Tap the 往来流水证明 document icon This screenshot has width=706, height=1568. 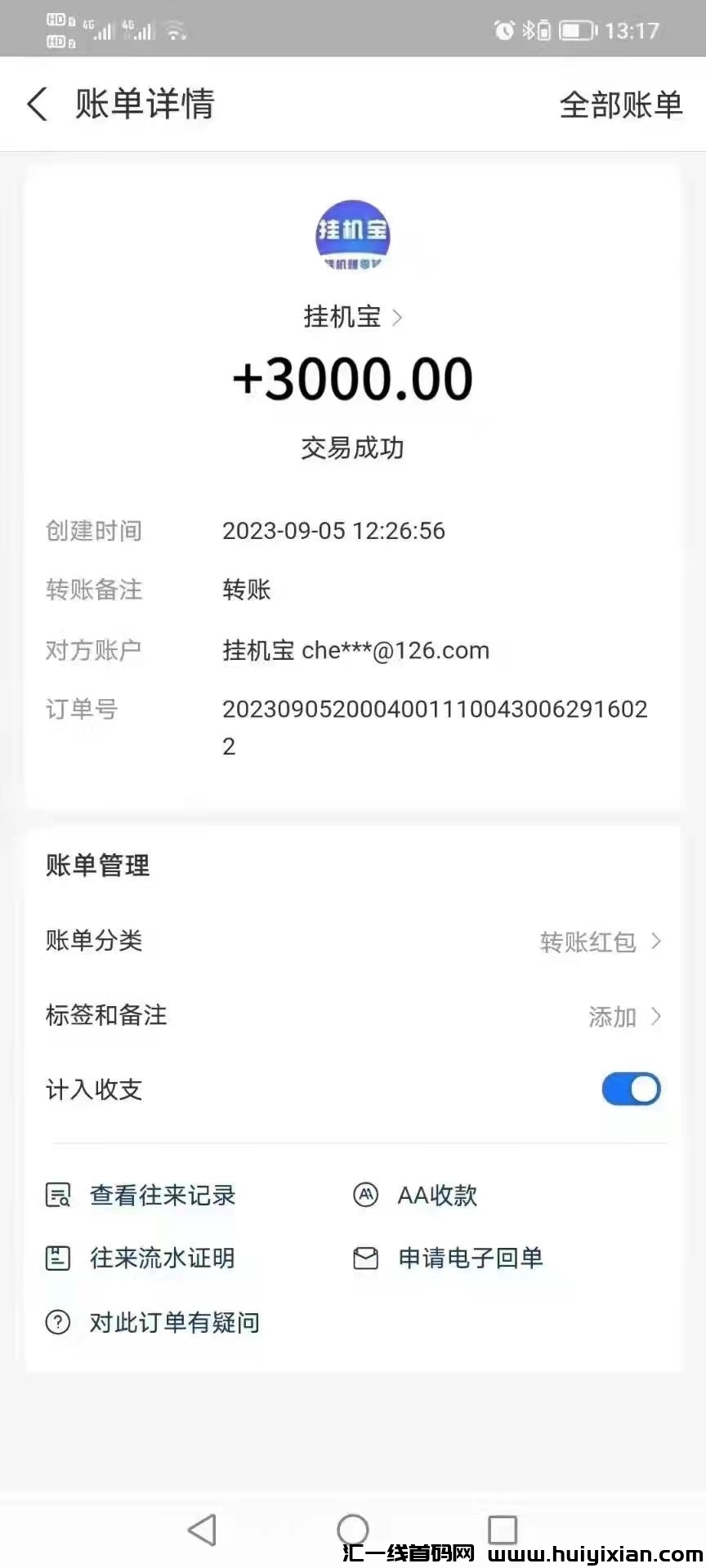[x=56, y=1258]
